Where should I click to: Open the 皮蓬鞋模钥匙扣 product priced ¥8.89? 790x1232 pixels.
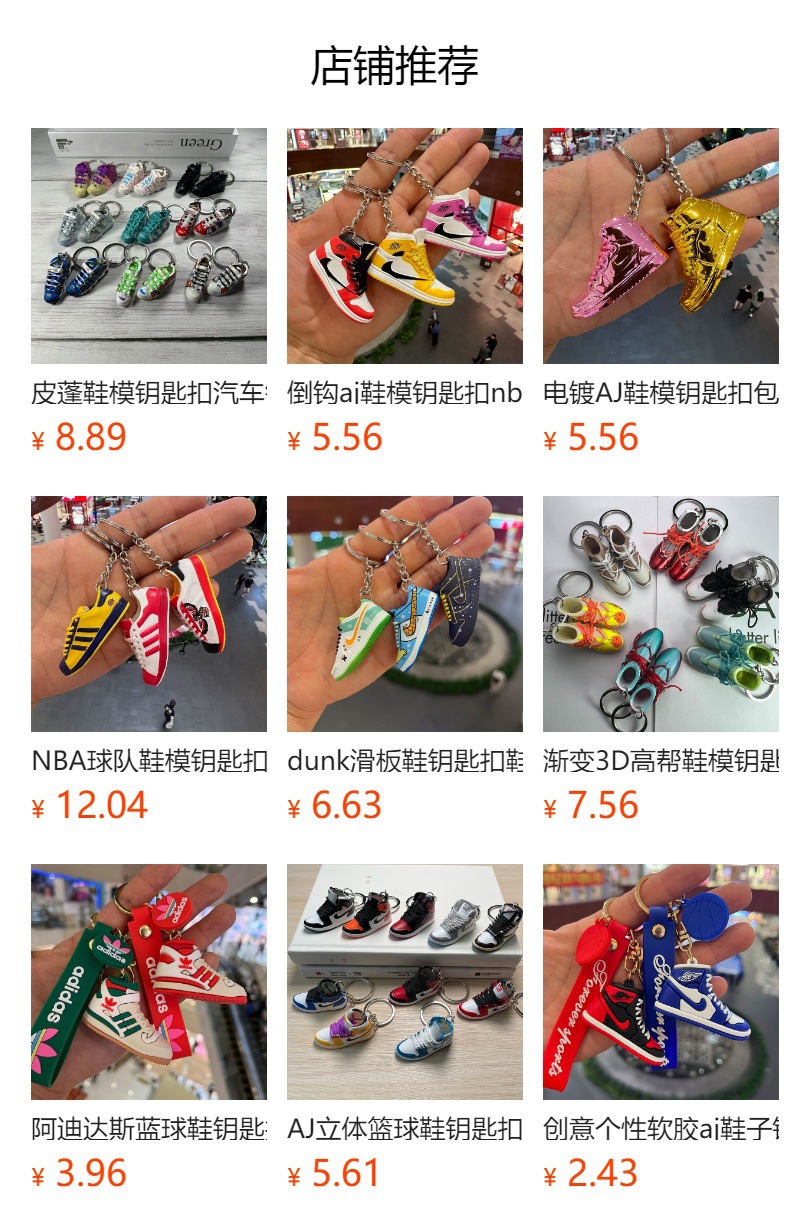[x=148, y=246]
